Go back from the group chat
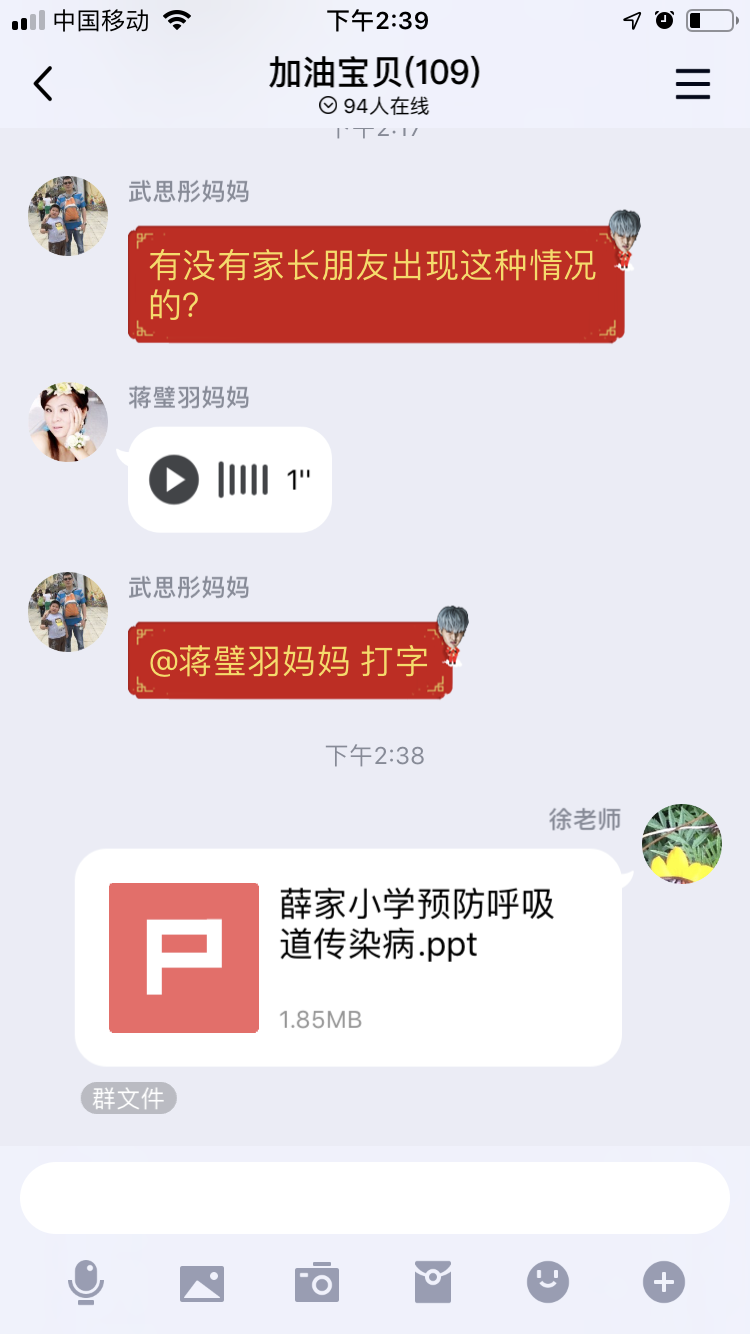Screen dimensions: 750x1334 43,84
